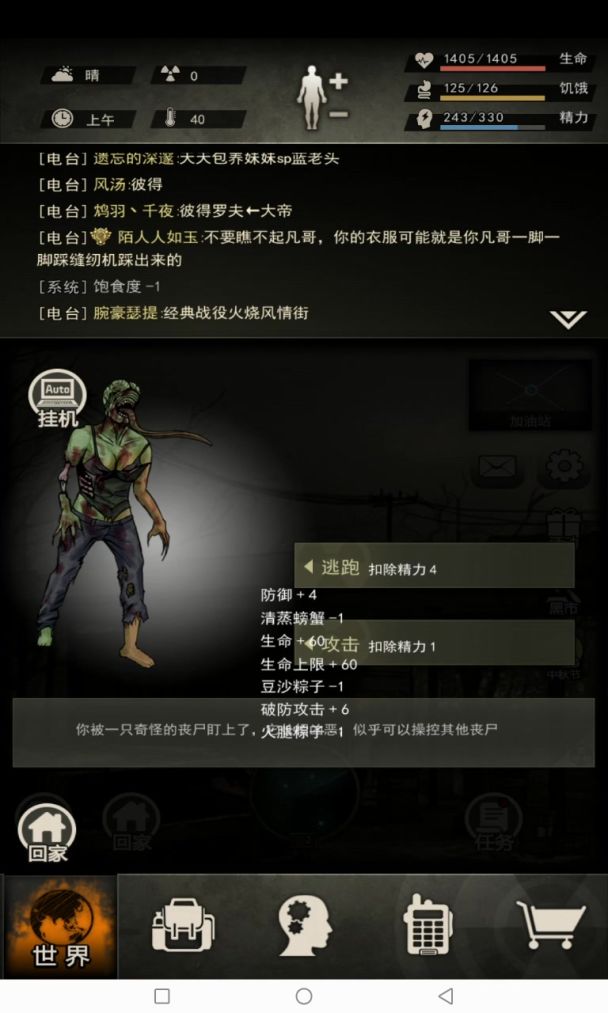Open the skills brain tab

pyautogui.click(x=304, y=927)
